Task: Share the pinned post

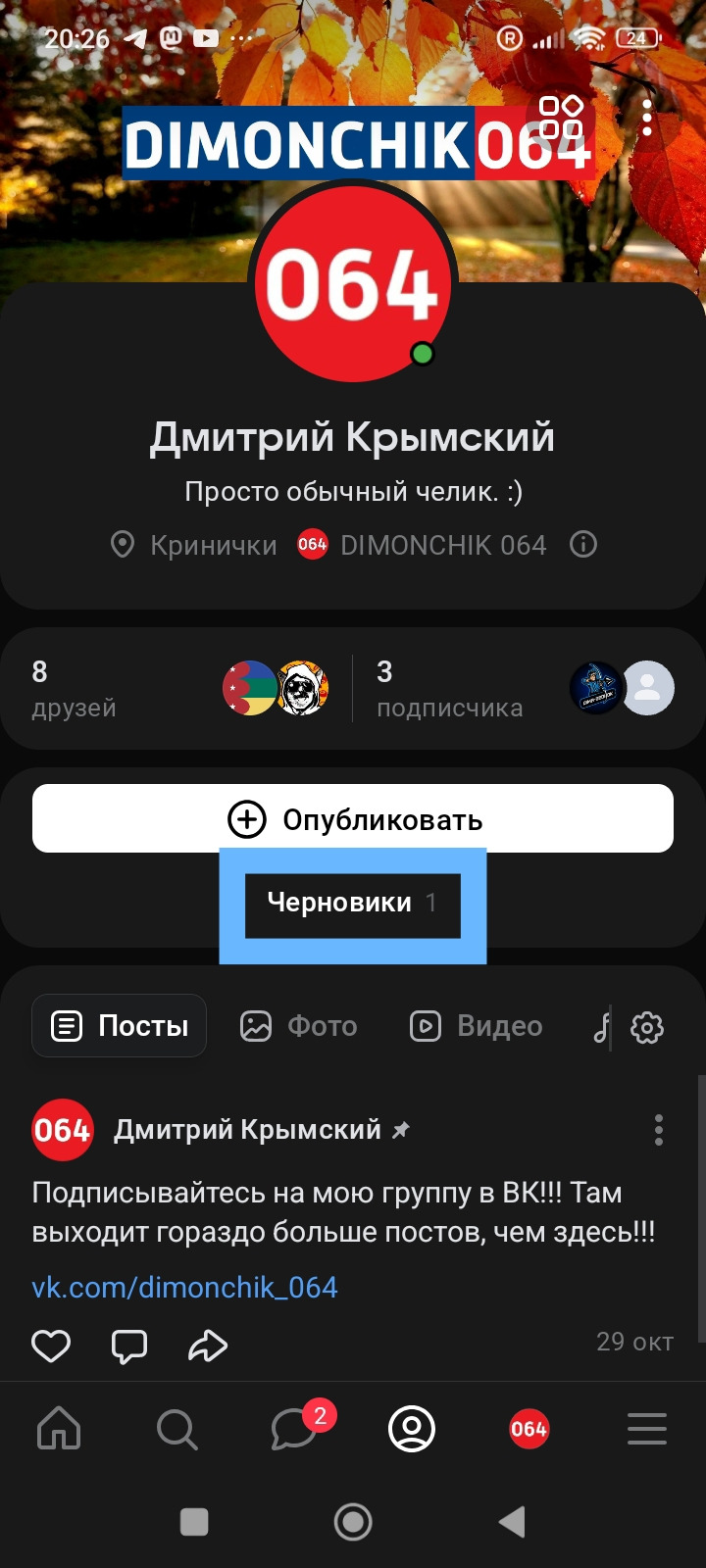Action: (x=208, y=1346)
